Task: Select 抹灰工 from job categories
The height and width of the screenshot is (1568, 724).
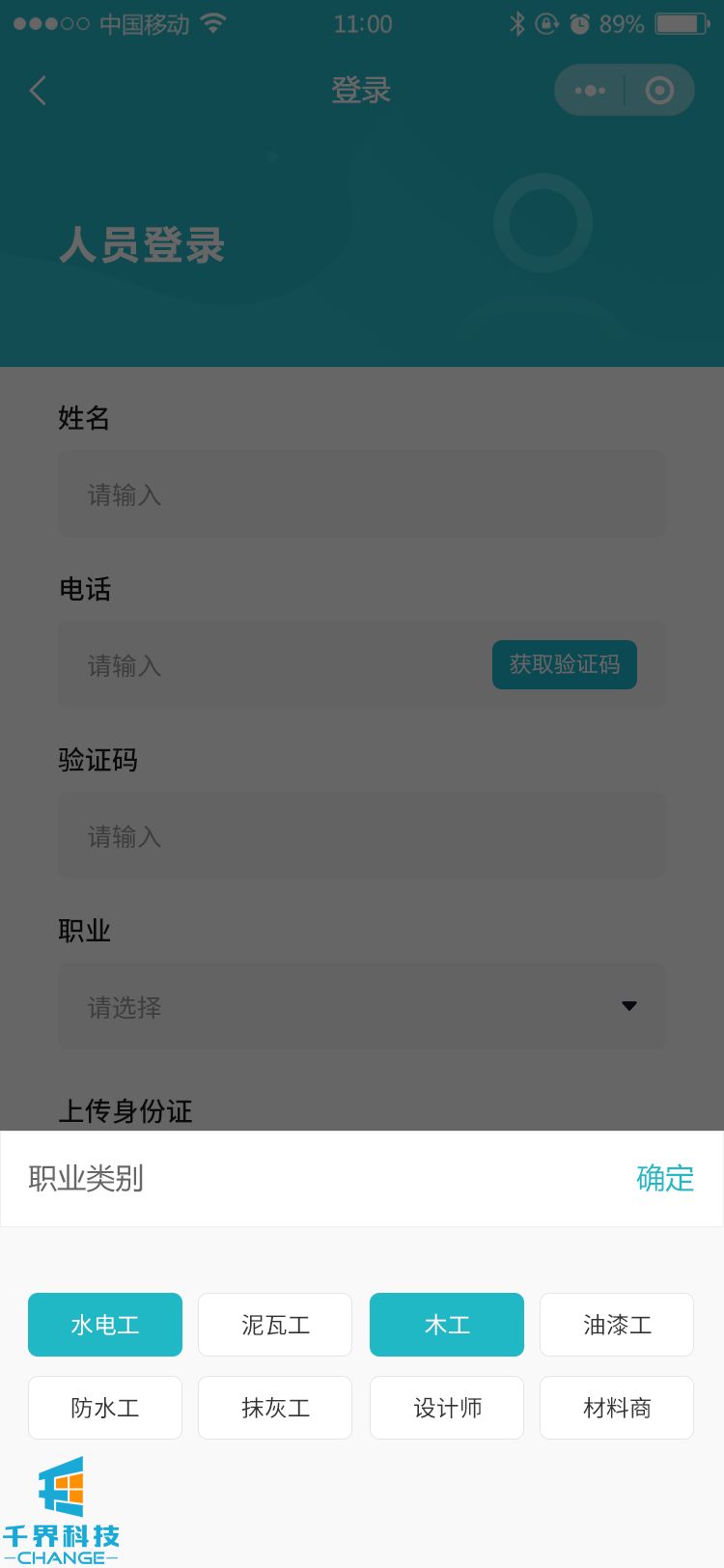Action: point(275,1408)
